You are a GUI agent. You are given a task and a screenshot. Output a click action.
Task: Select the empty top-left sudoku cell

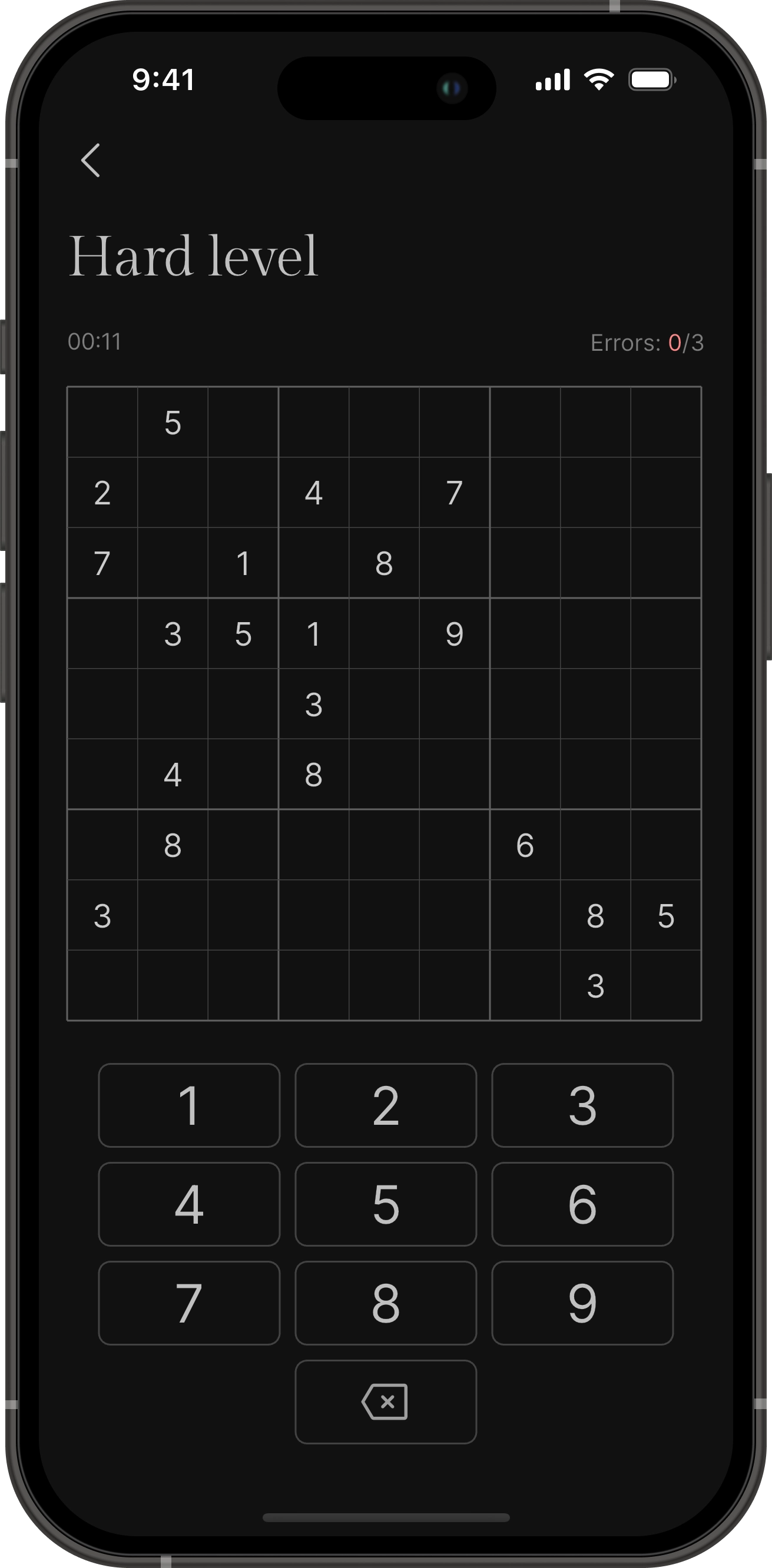102,422
